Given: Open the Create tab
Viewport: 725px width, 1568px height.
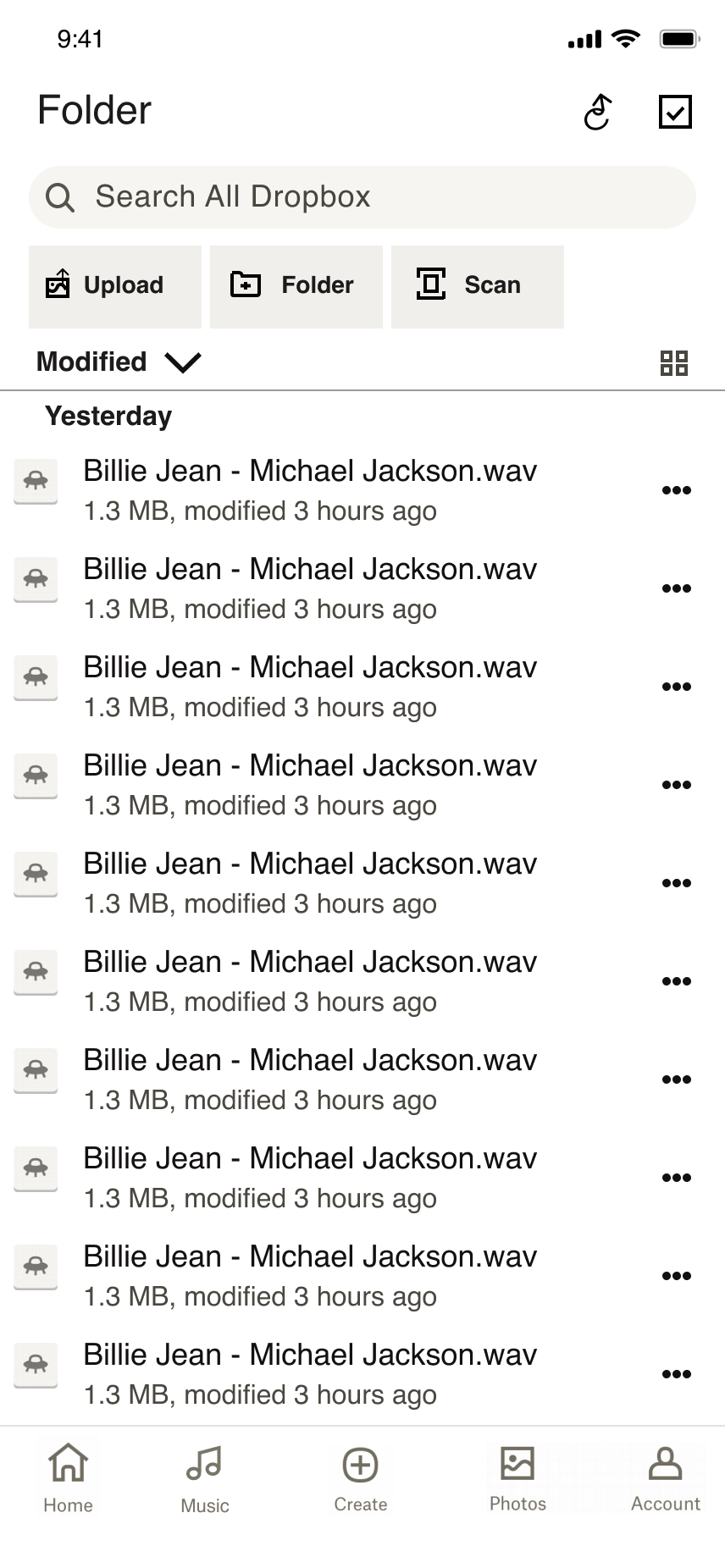Looking at the screenshot, I should 361,1478.
